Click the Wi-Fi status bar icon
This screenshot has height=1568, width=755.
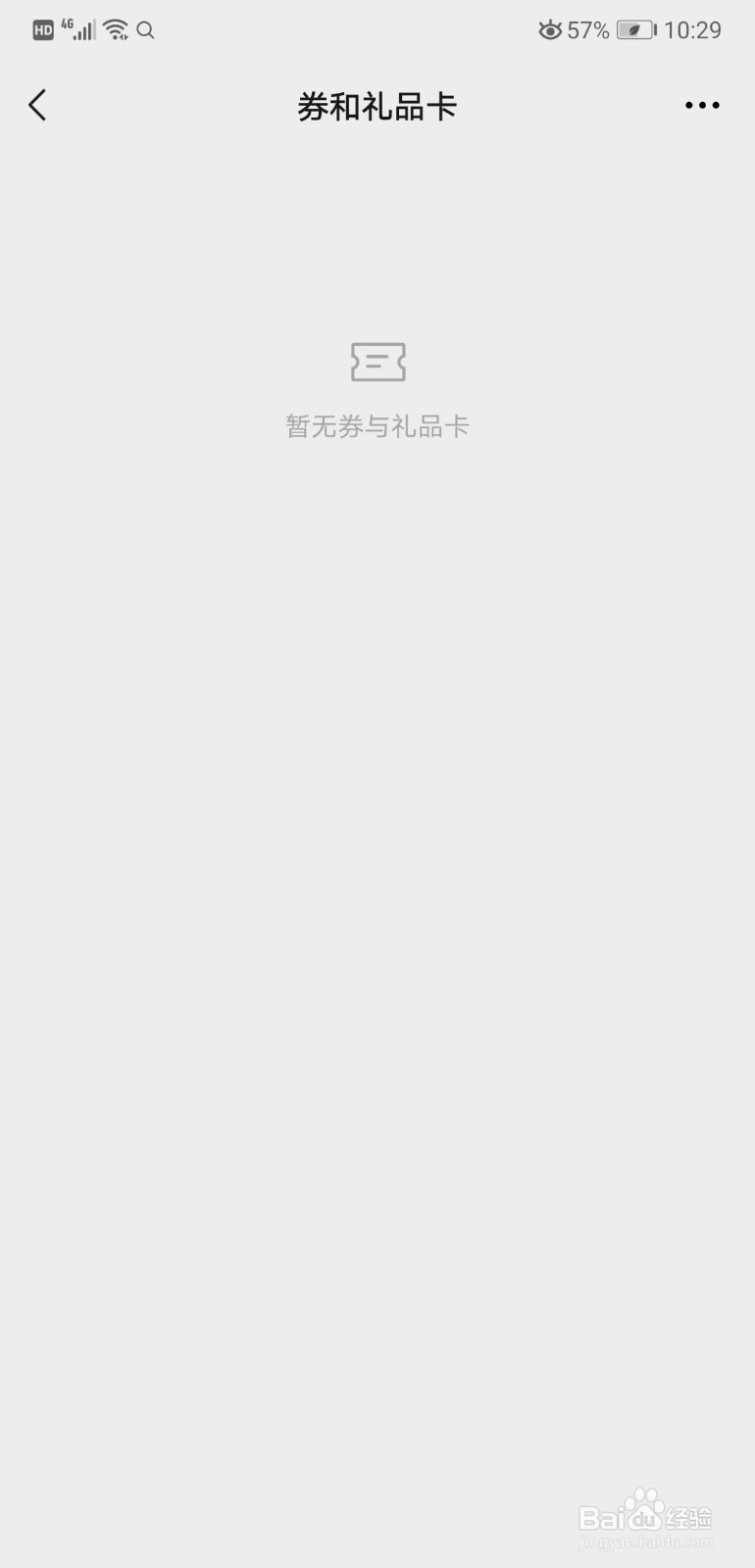pos(115,29)
